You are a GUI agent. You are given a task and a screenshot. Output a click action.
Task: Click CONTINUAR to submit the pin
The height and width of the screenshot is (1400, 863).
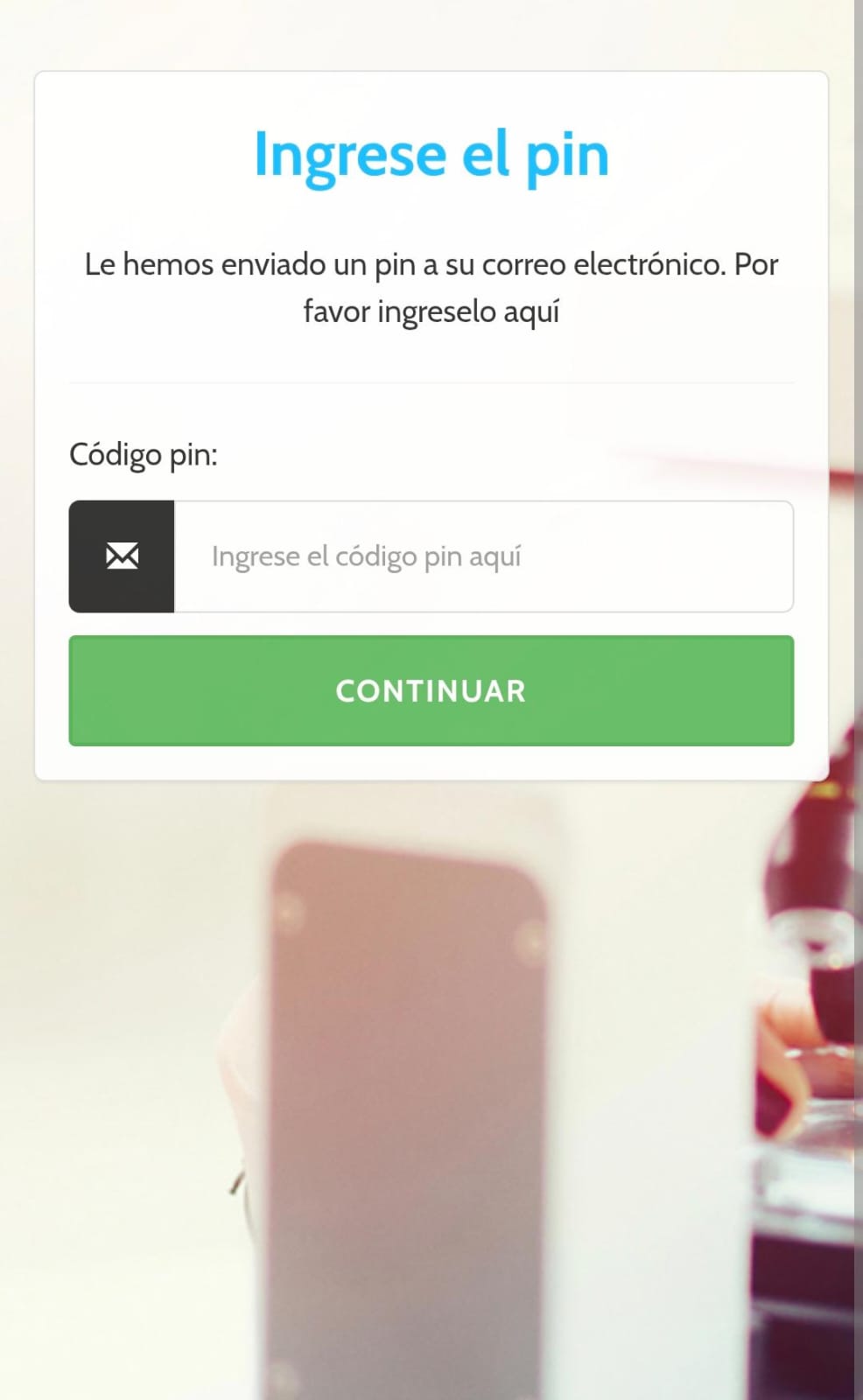pos(431,691)
